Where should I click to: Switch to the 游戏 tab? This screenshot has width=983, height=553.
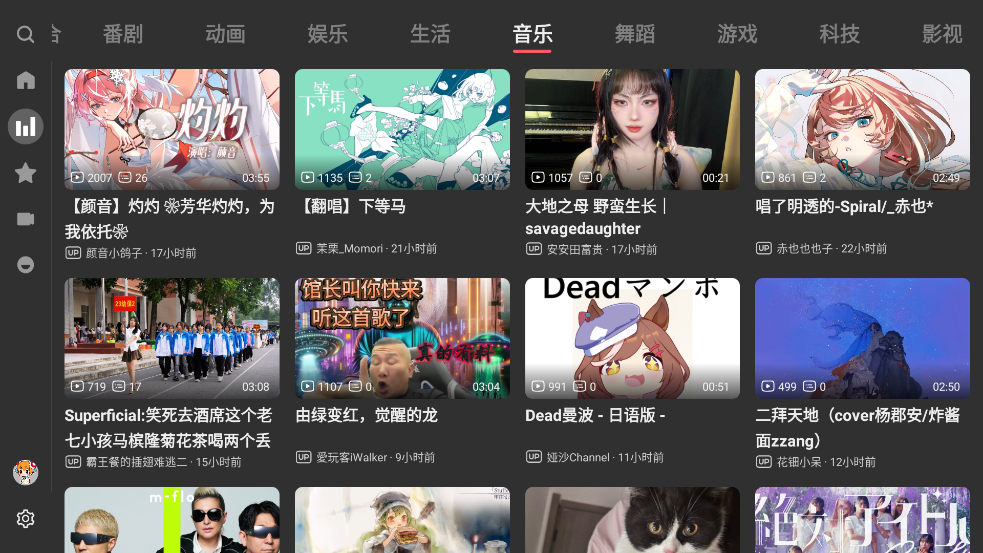tap(737, 34)
